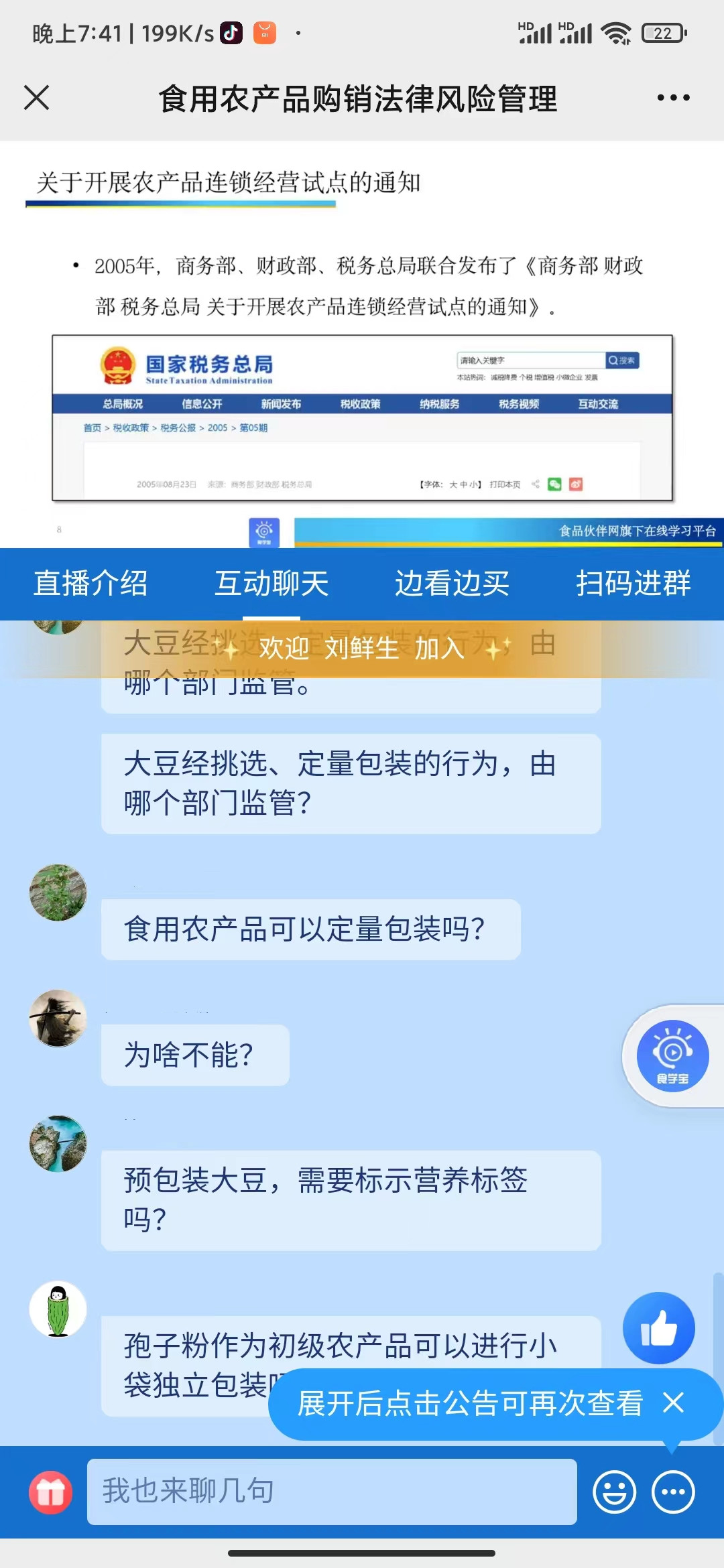Open more chat options bubble icon
Image resolution: width=724 pixels, height=1568 pixels.
(673, 1492)
